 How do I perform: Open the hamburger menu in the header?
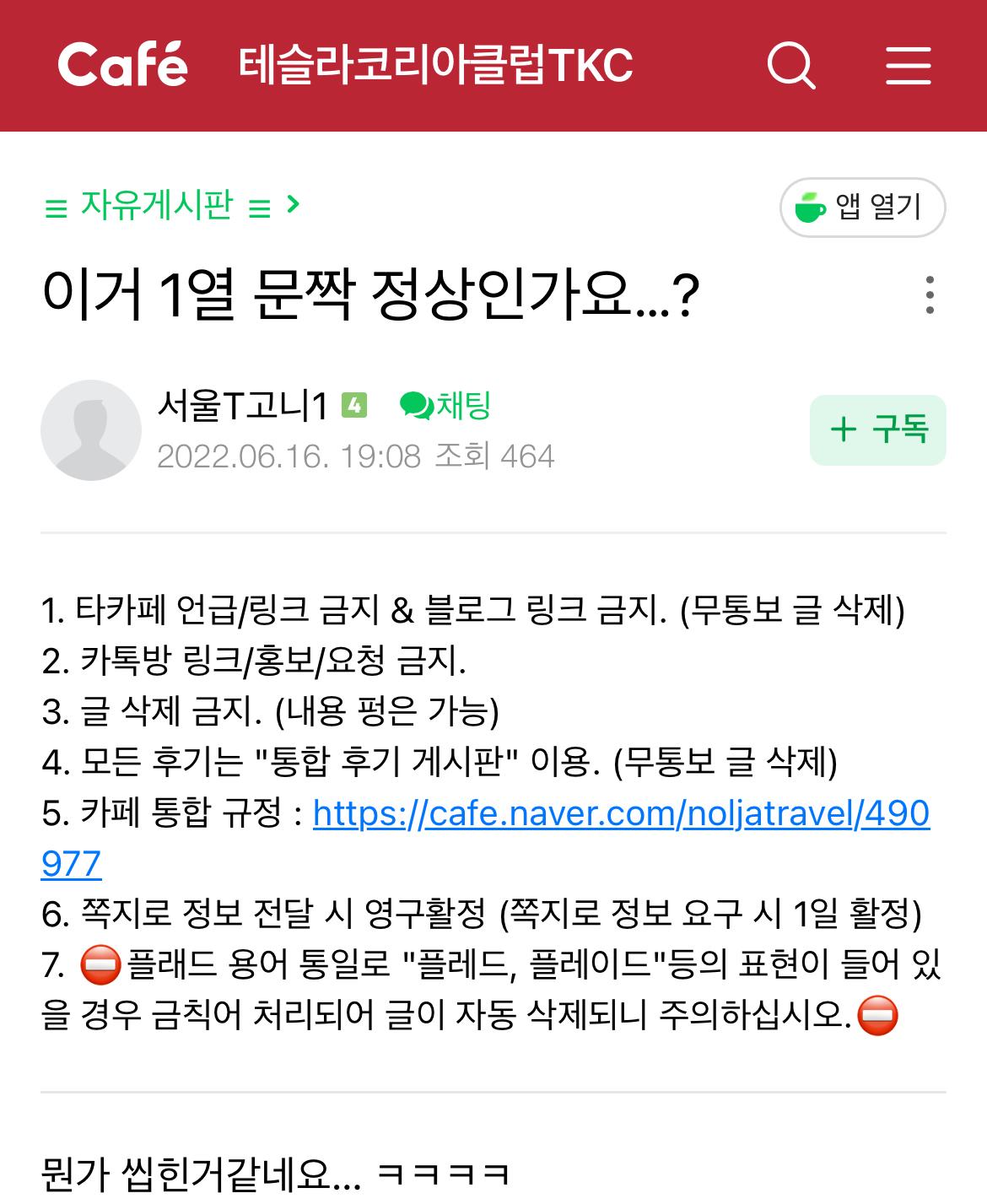click(x=908, y=66)
